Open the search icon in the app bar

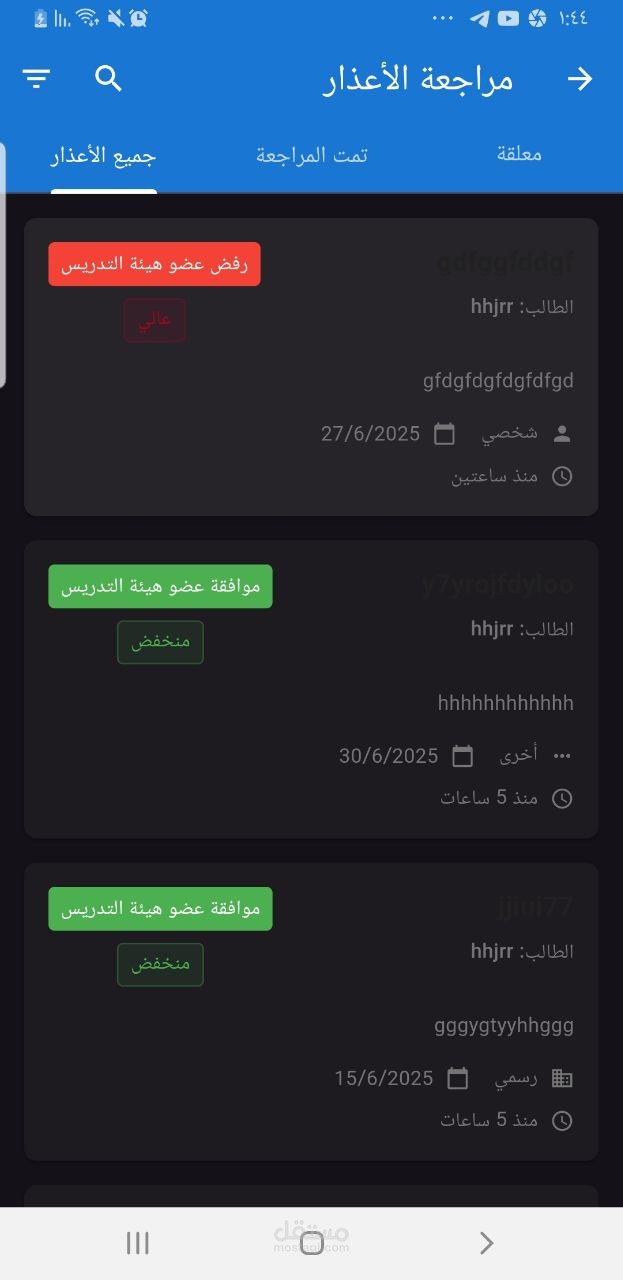(108, 79)
